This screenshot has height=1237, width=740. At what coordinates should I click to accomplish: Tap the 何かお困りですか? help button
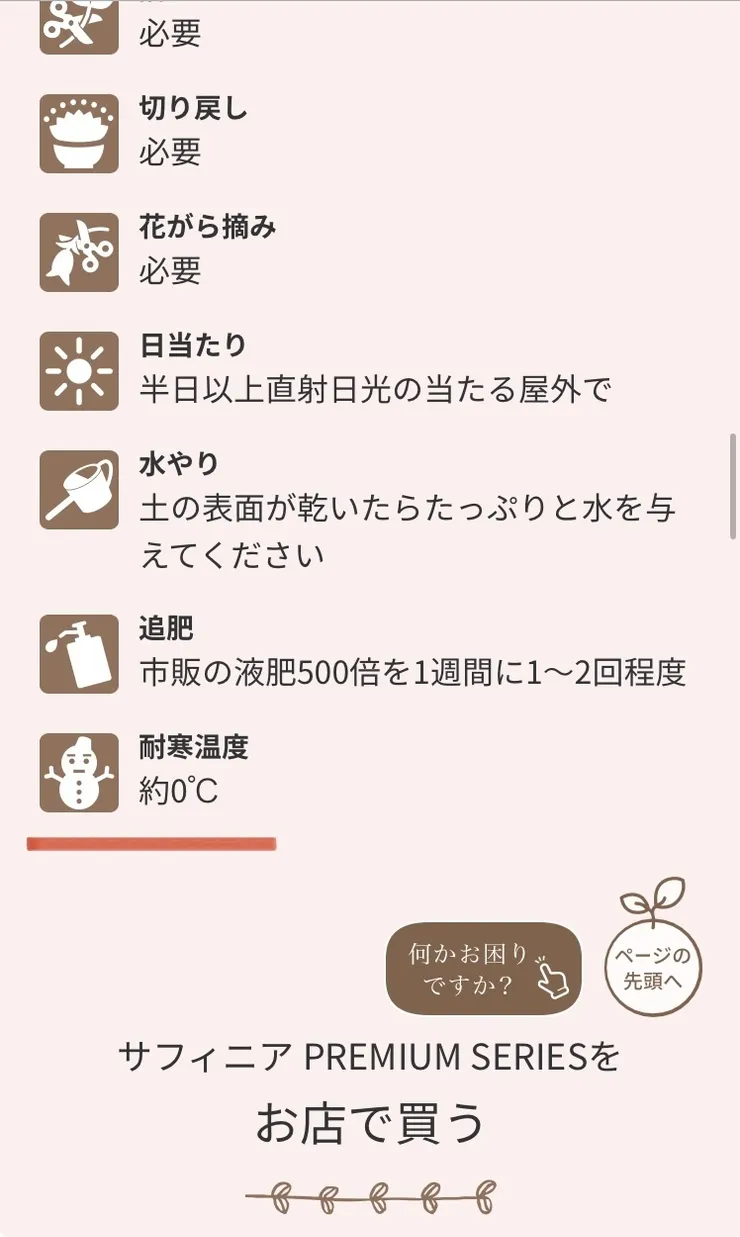(483, 968)
